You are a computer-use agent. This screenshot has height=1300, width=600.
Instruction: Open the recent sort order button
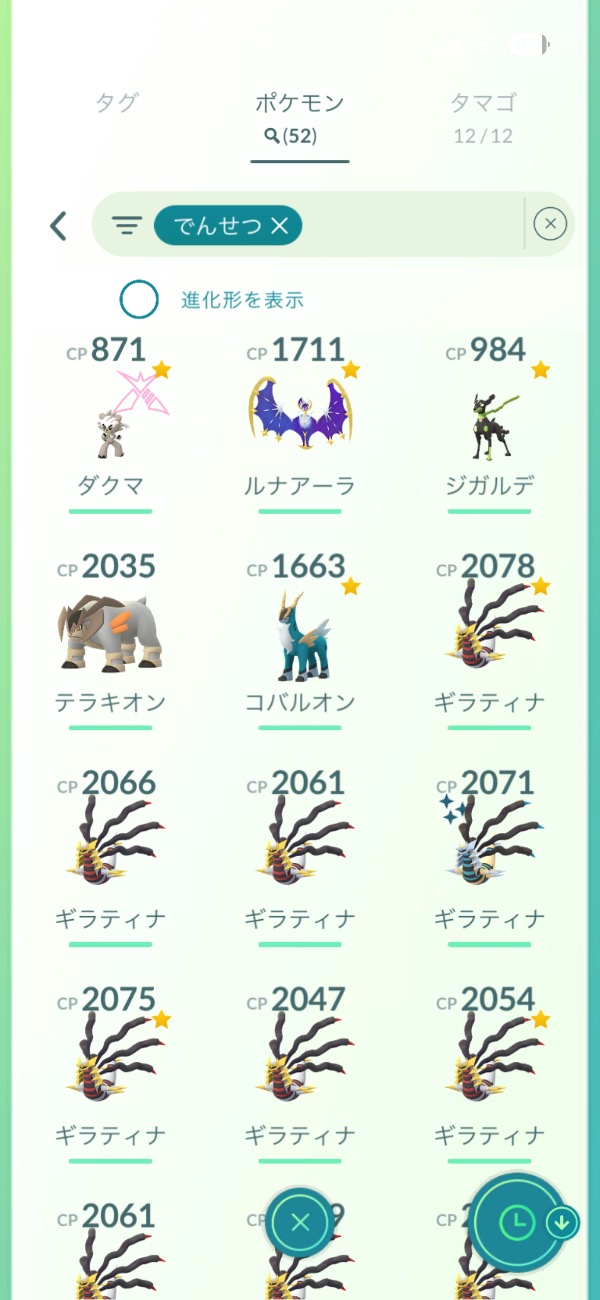coord(518,1221)
